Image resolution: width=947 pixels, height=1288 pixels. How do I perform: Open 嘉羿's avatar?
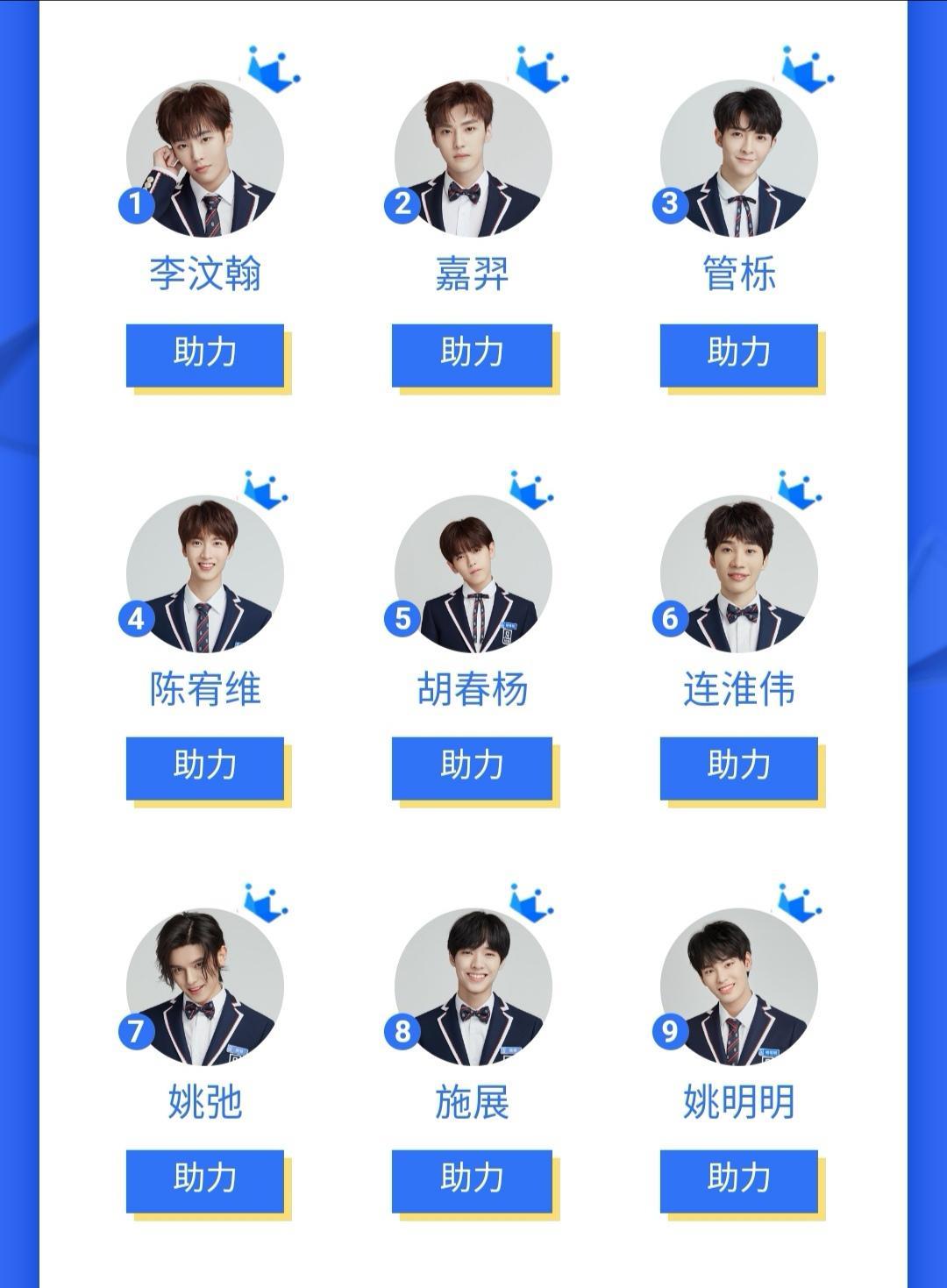[473, 159]
